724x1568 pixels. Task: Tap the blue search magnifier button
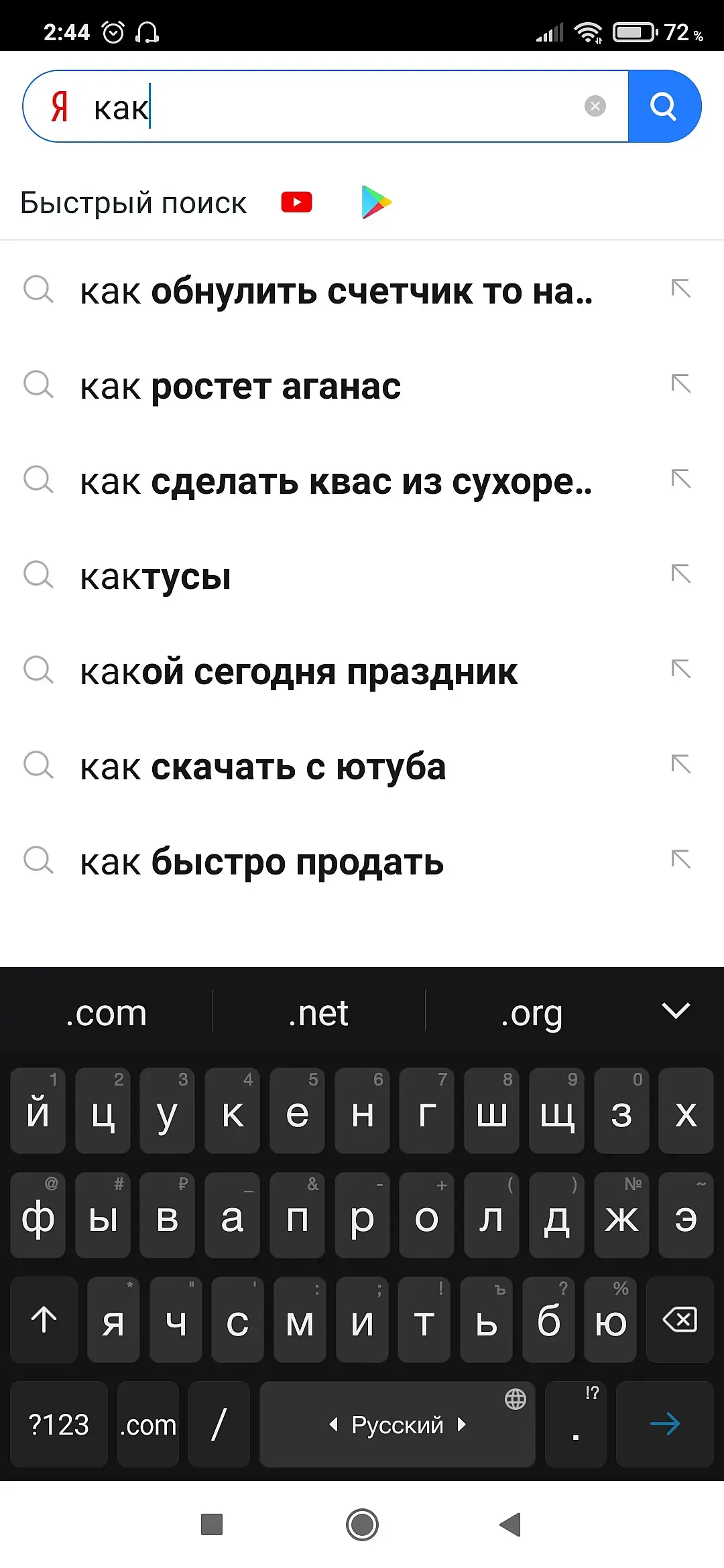point(664,107)
